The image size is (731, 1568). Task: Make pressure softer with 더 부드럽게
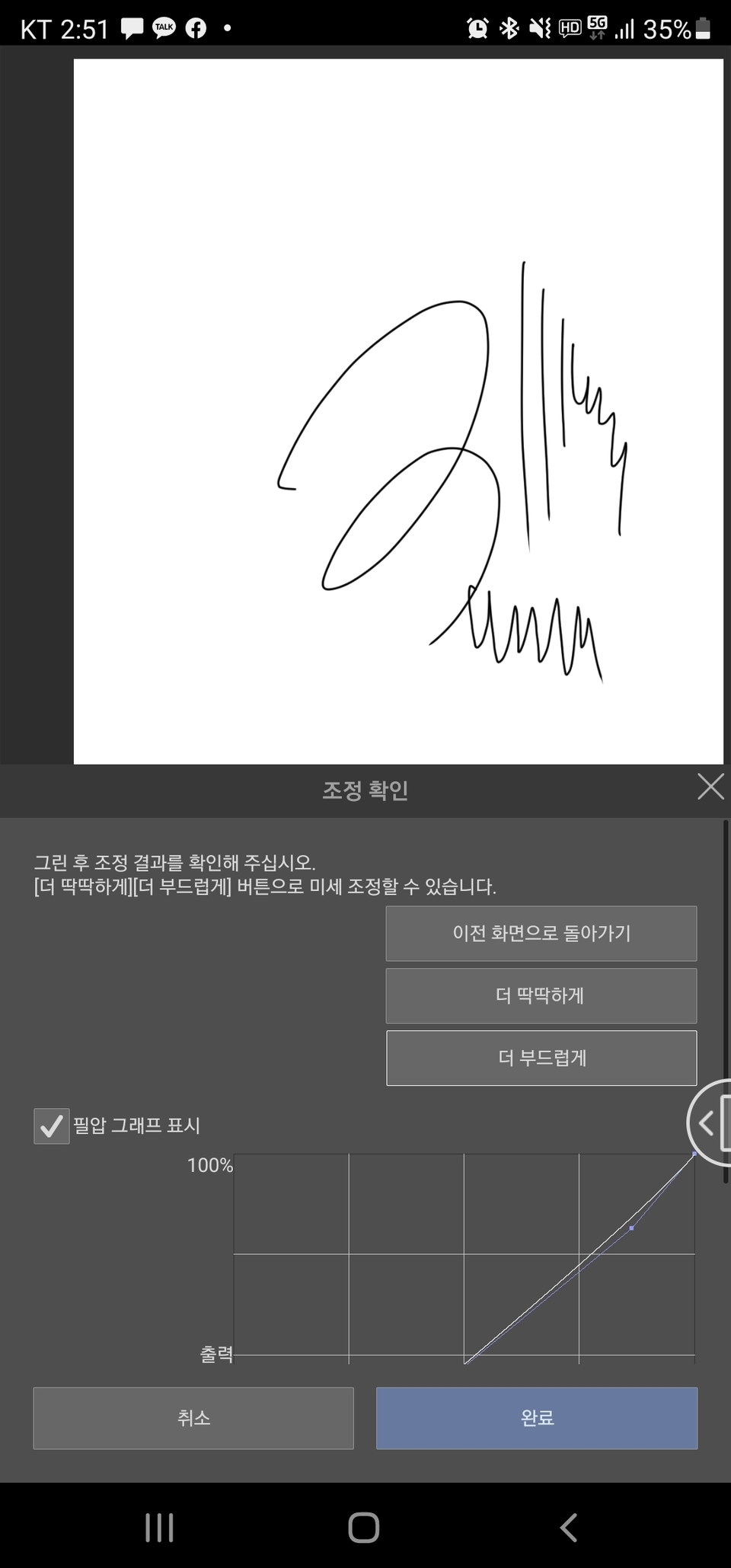tap(541, 1058)
